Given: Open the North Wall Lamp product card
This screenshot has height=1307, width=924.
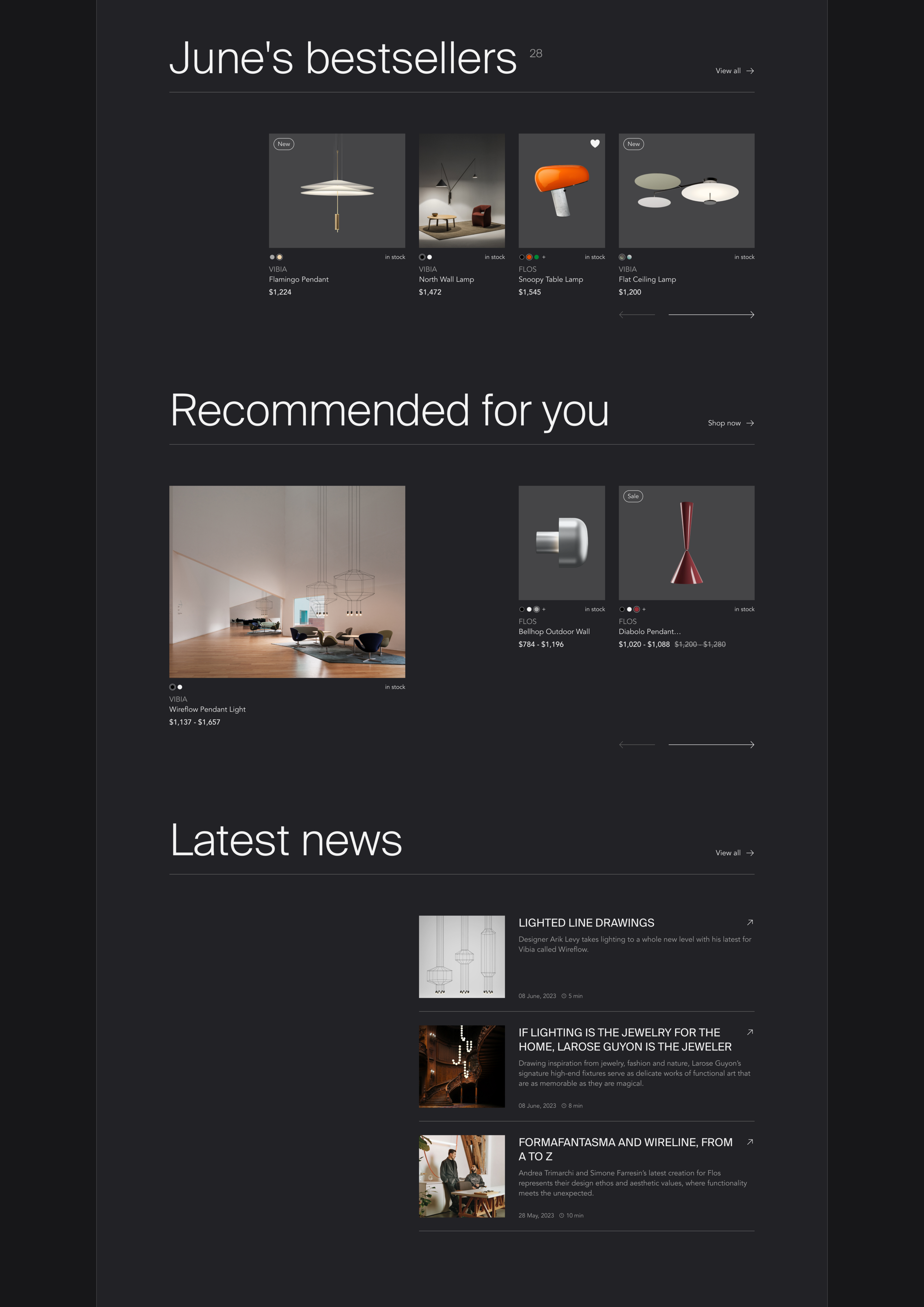Looking at the screenshot, I should (461, 215).
